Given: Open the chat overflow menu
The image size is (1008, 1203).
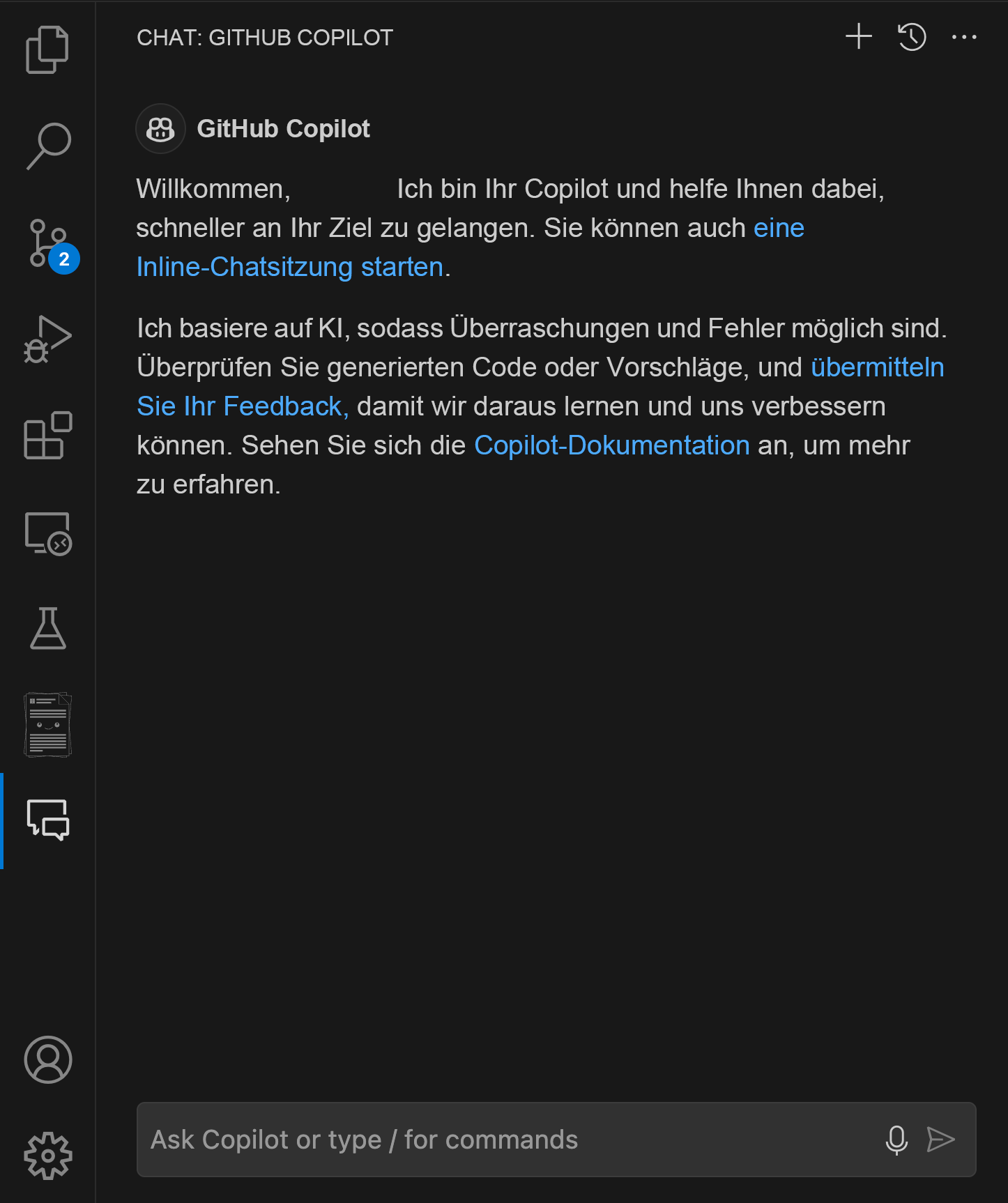Looking at the screenshot, I should (964, 37).
